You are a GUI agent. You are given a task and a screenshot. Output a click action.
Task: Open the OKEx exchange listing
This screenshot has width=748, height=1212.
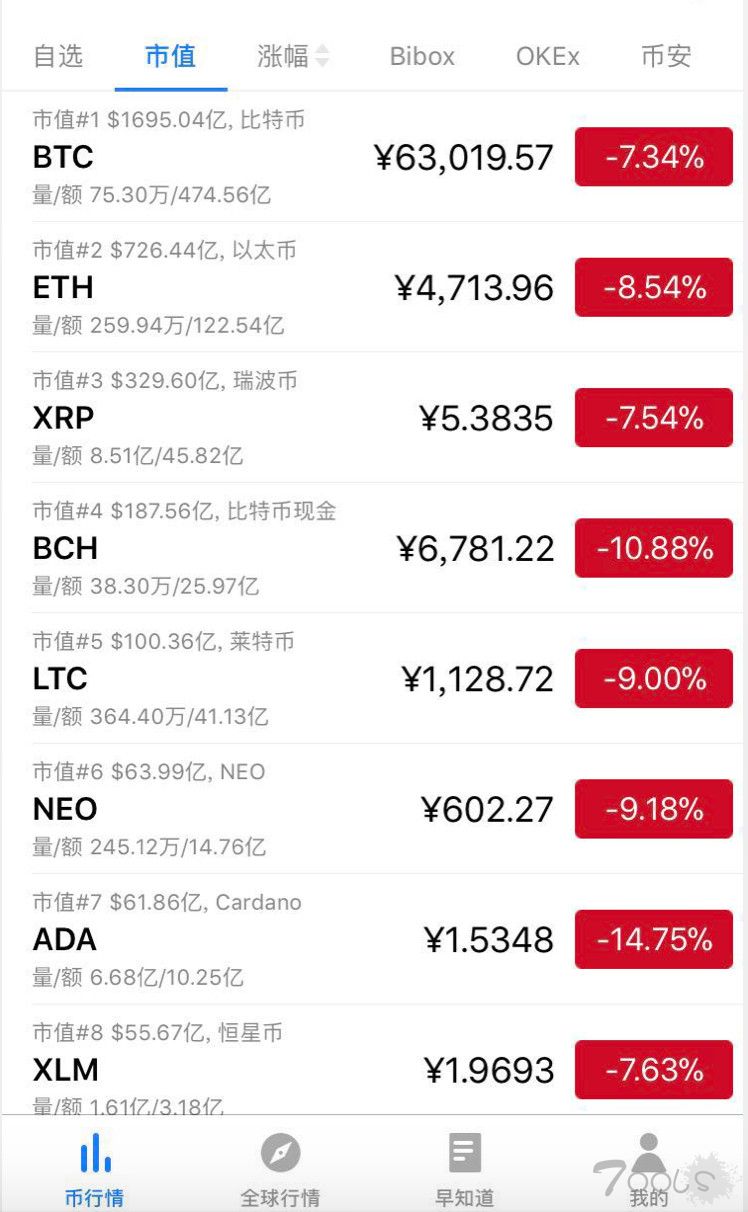[x=547, y=57]
